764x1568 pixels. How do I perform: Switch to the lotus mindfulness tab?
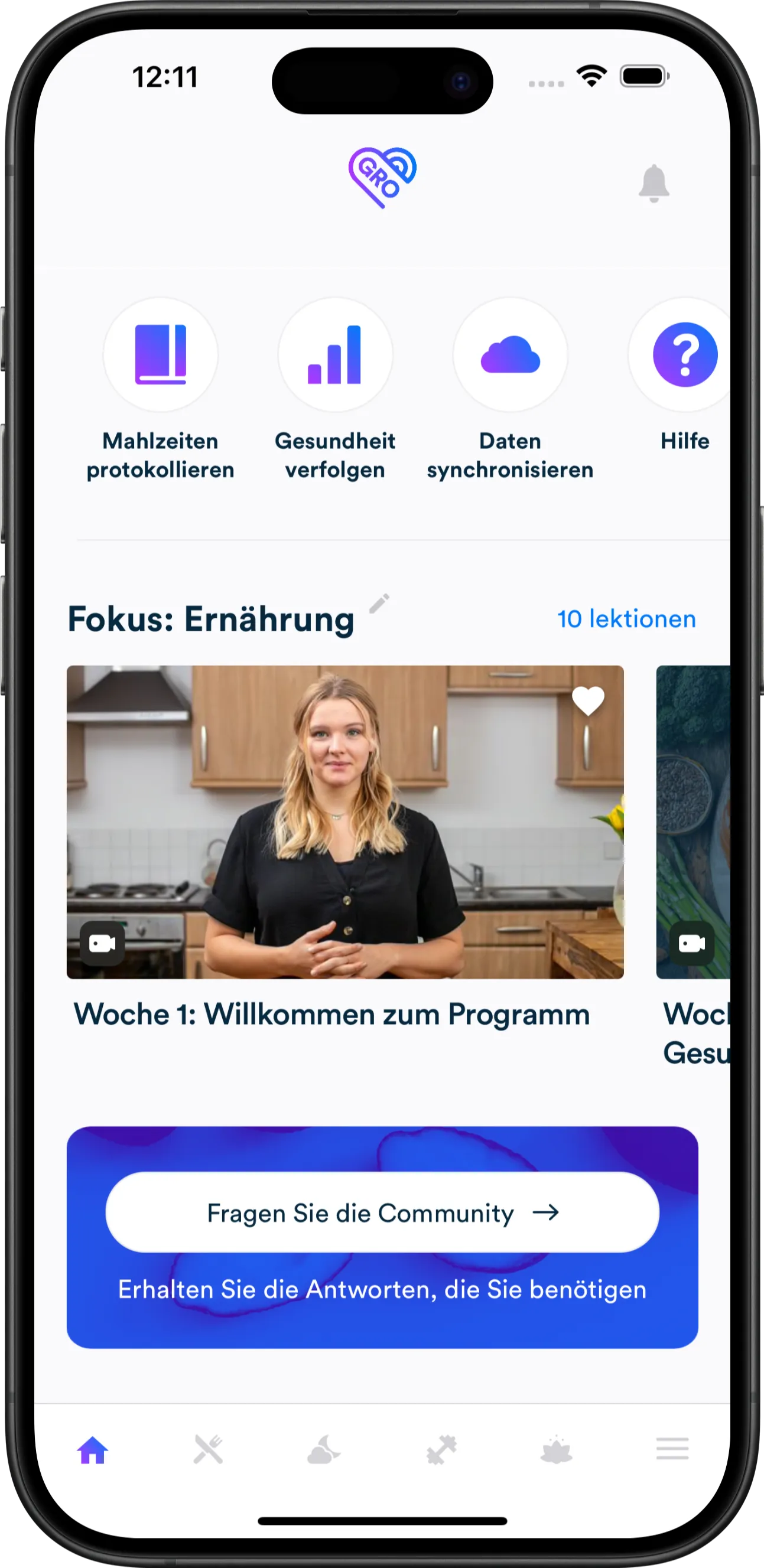click(557, 1450)
